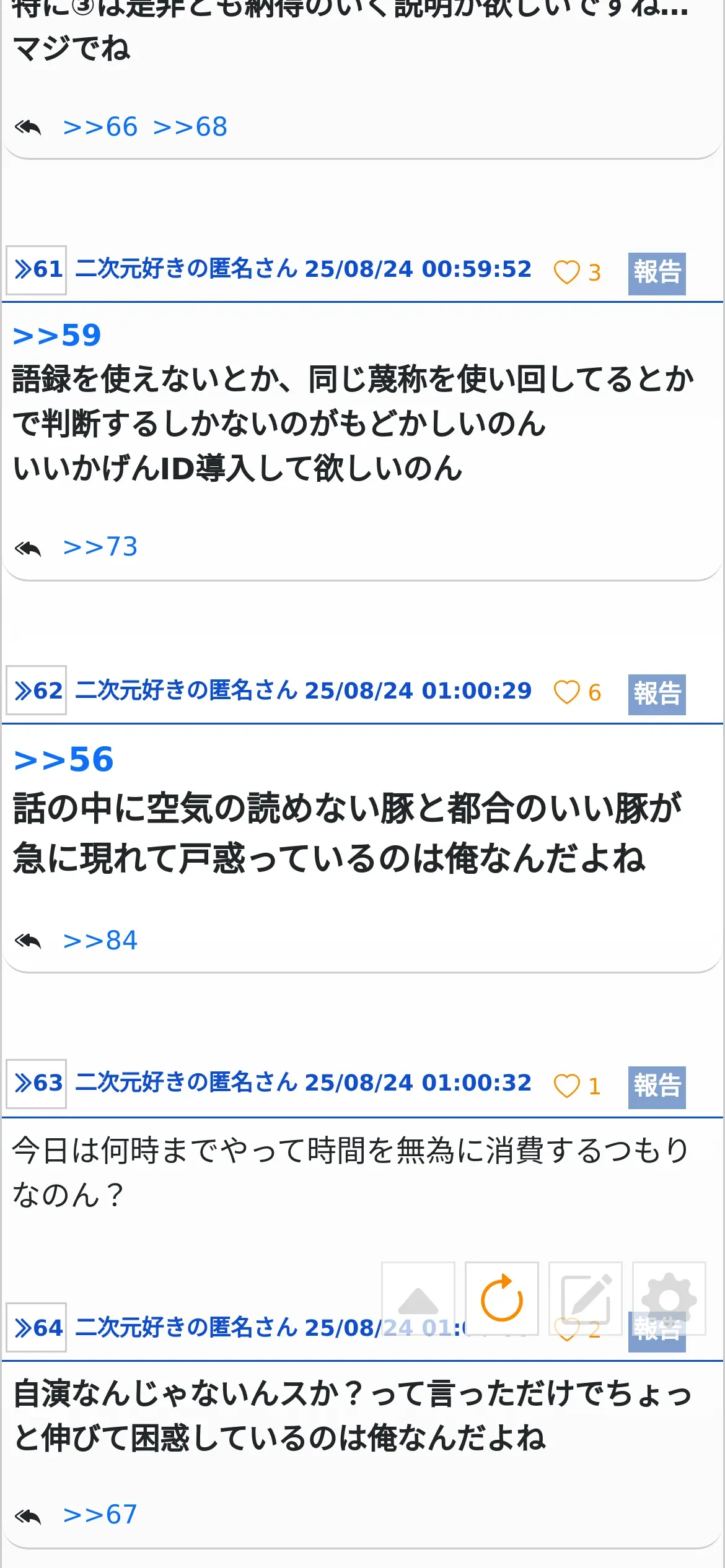Reload the thread with refresh icon
This screenshot has width=725, height=1568.
(x=501, y=1299)
